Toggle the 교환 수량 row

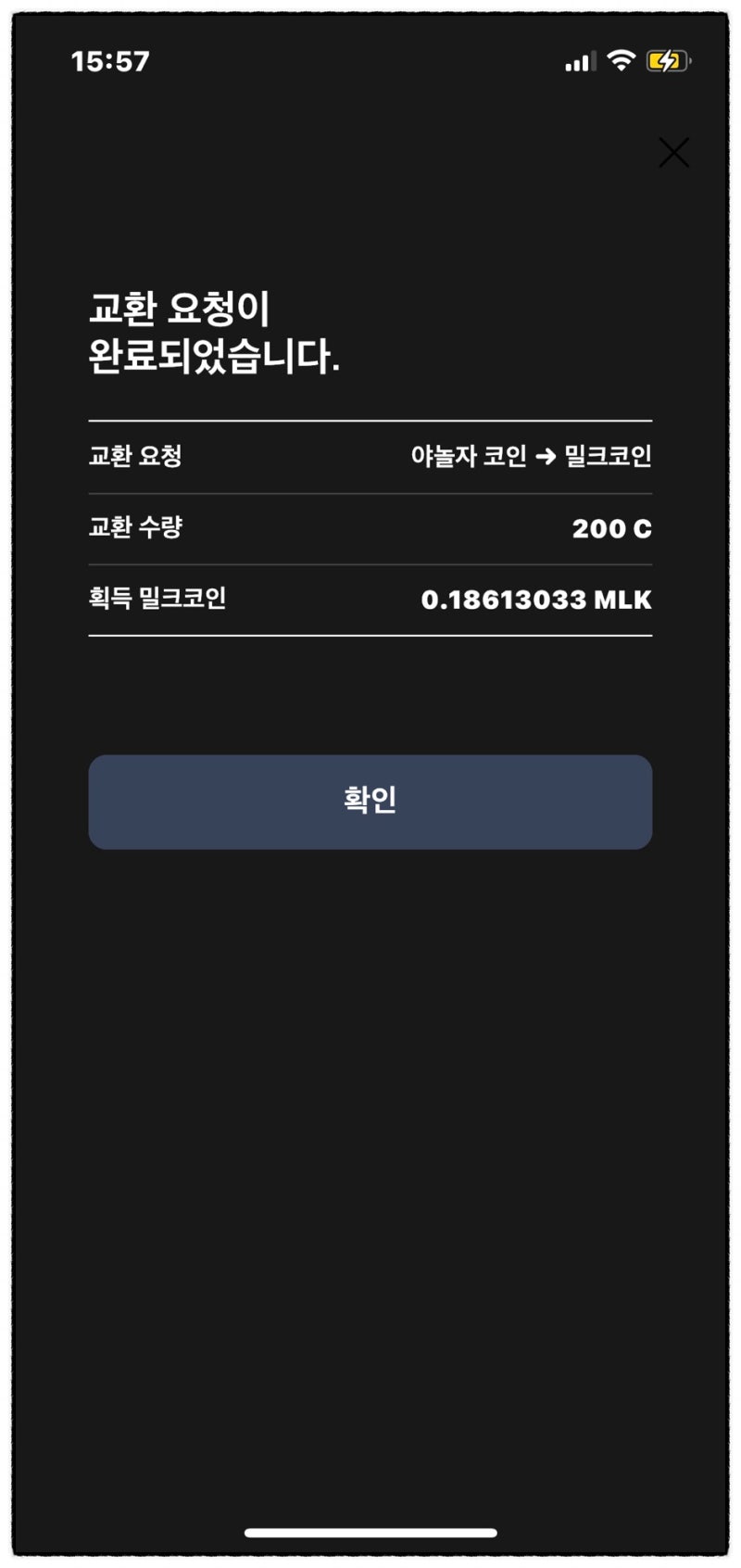coord(370,528)
